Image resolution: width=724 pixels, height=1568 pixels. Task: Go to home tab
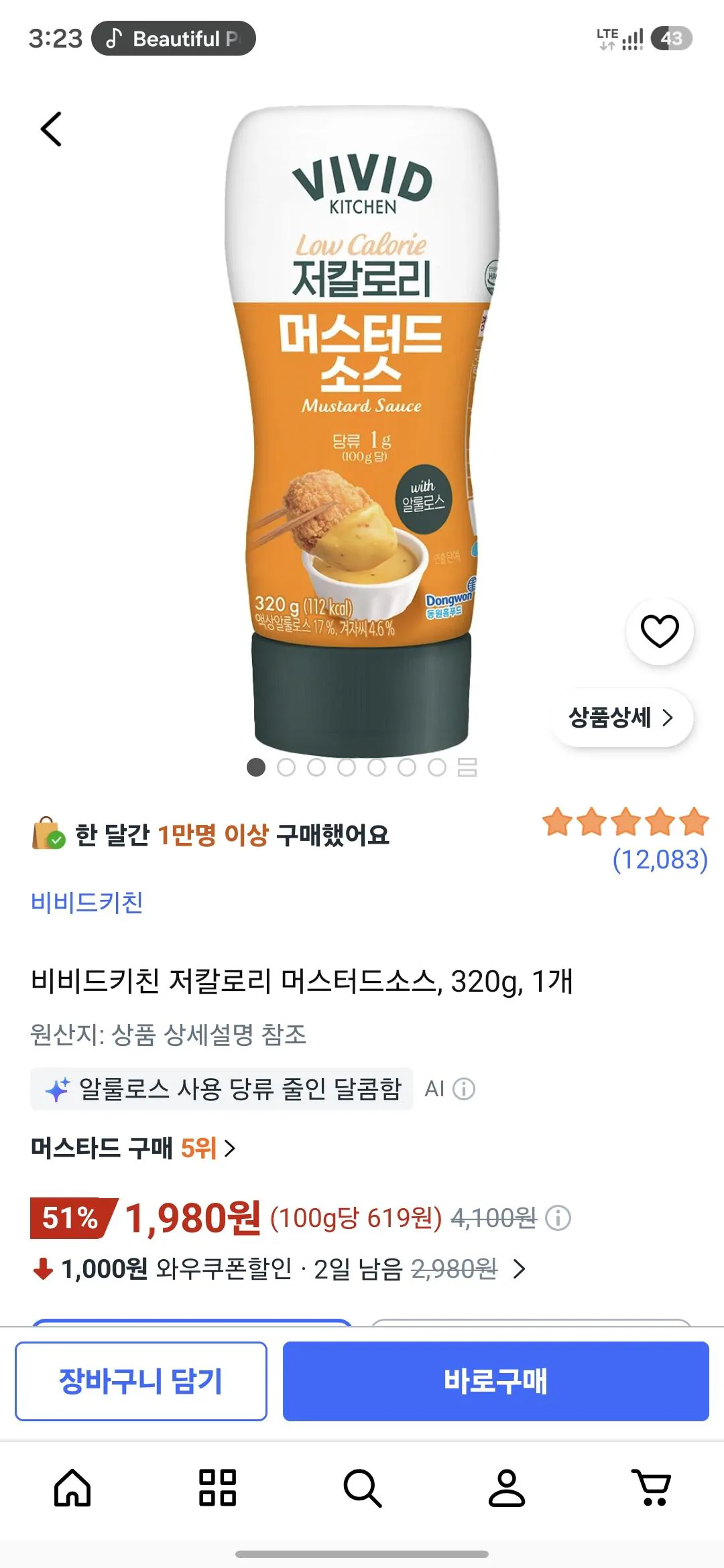tap(72, 1488)
